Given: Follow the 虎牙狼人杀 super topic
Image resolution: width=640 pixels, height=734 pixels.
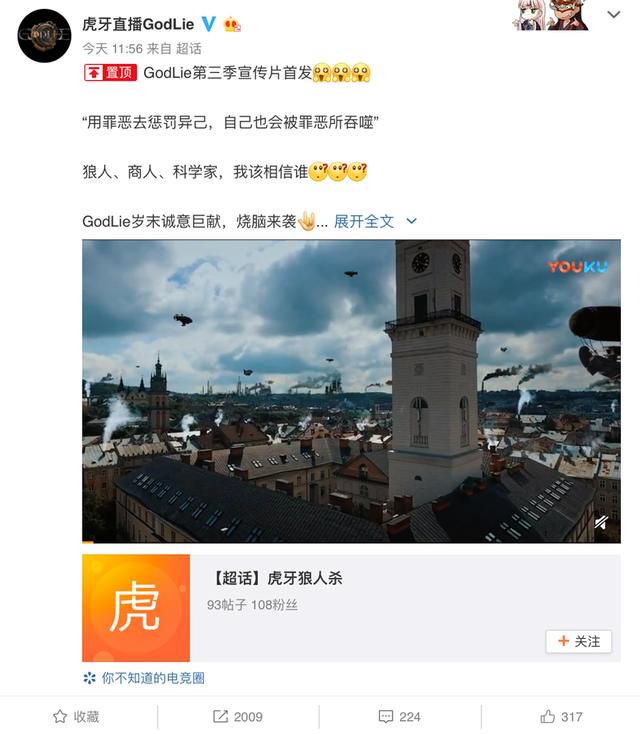Looking at the screenshot, I should click(x=579, y=641).
